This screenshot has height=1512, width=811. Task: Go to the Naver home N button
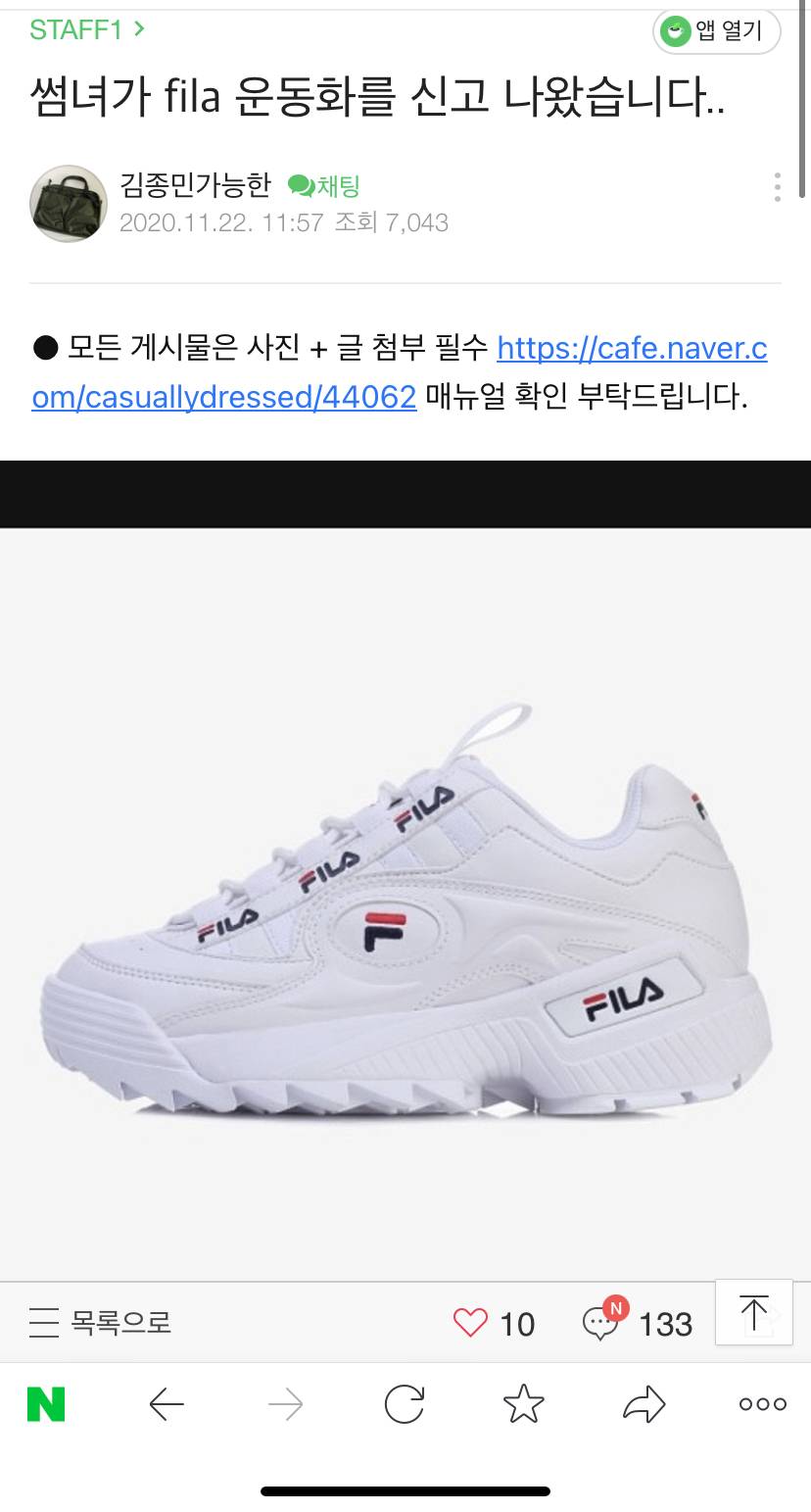coord(46,1405)
